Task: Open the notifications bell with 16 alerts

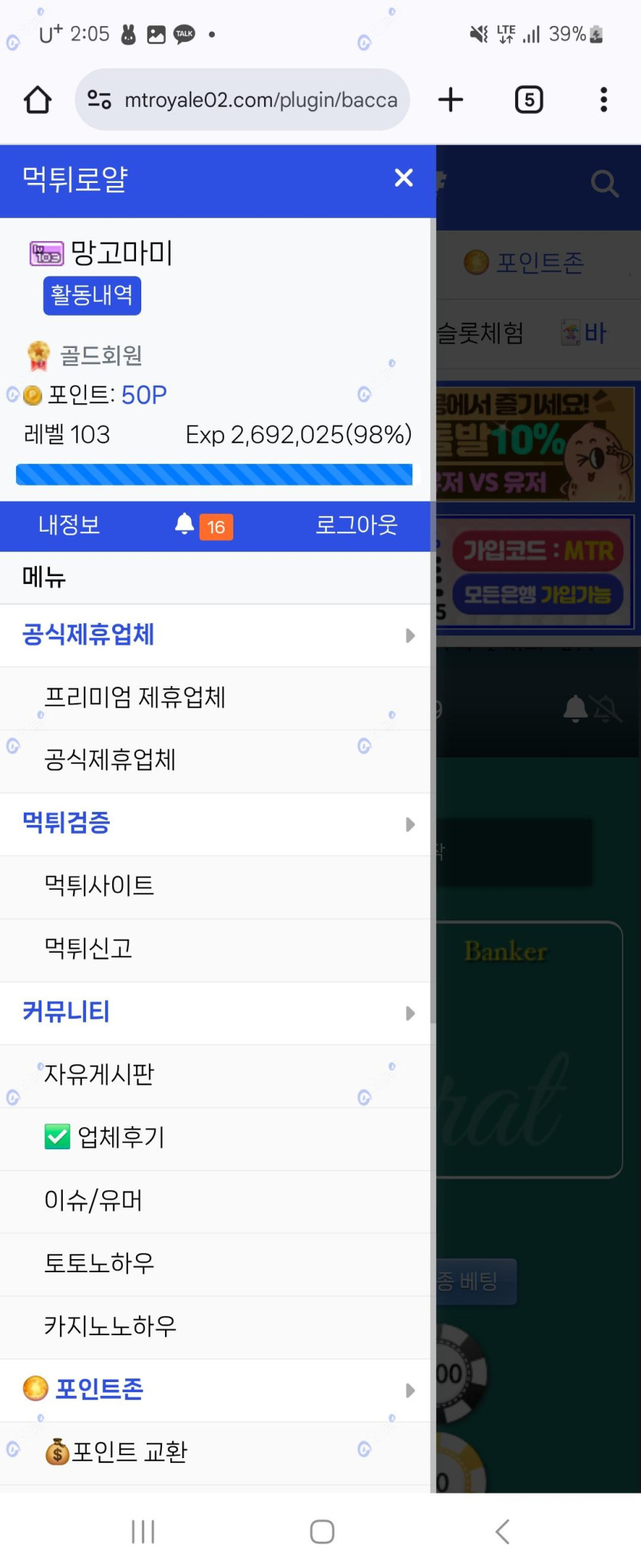Action: pos(203,526)
